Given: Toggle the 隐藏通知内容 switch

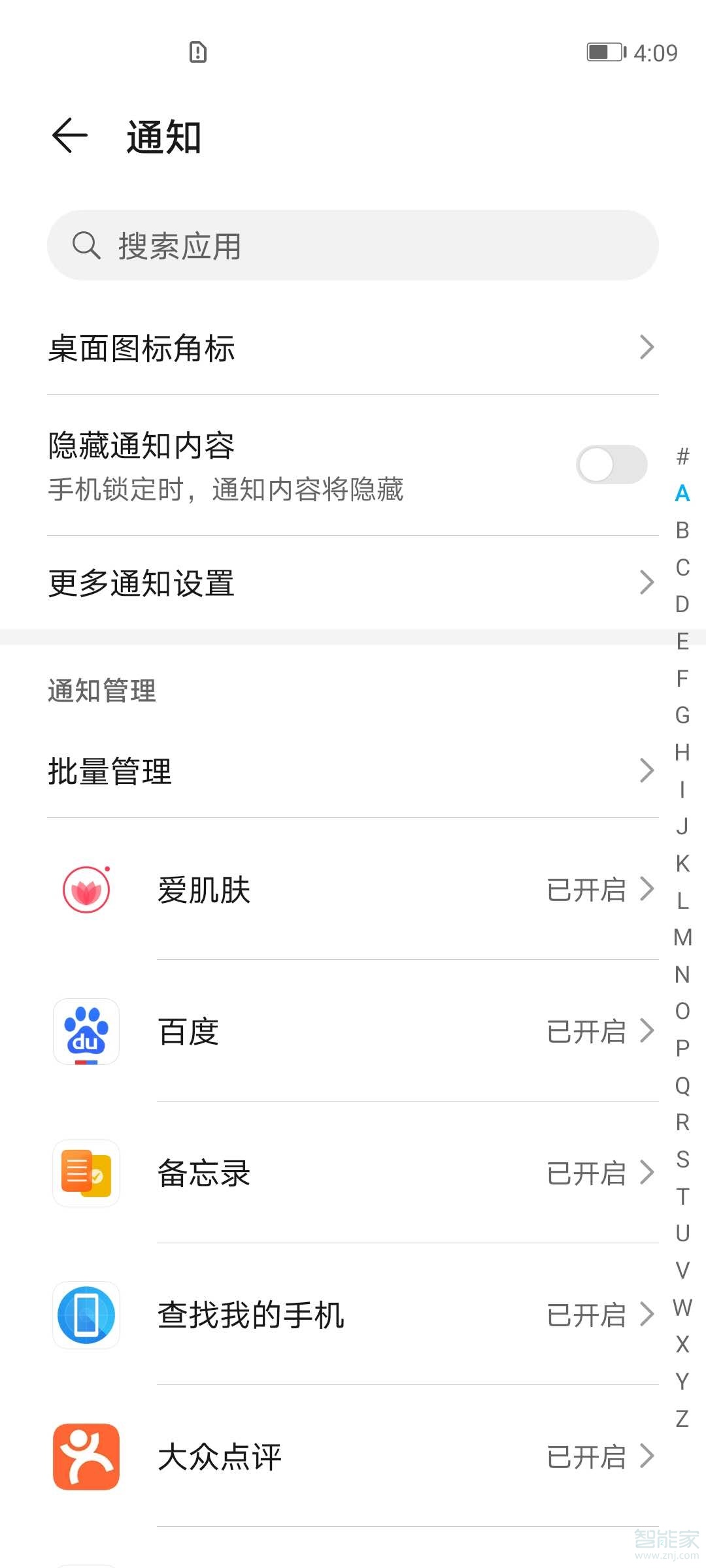Looking at the screenshot, I should click(611, 465).
